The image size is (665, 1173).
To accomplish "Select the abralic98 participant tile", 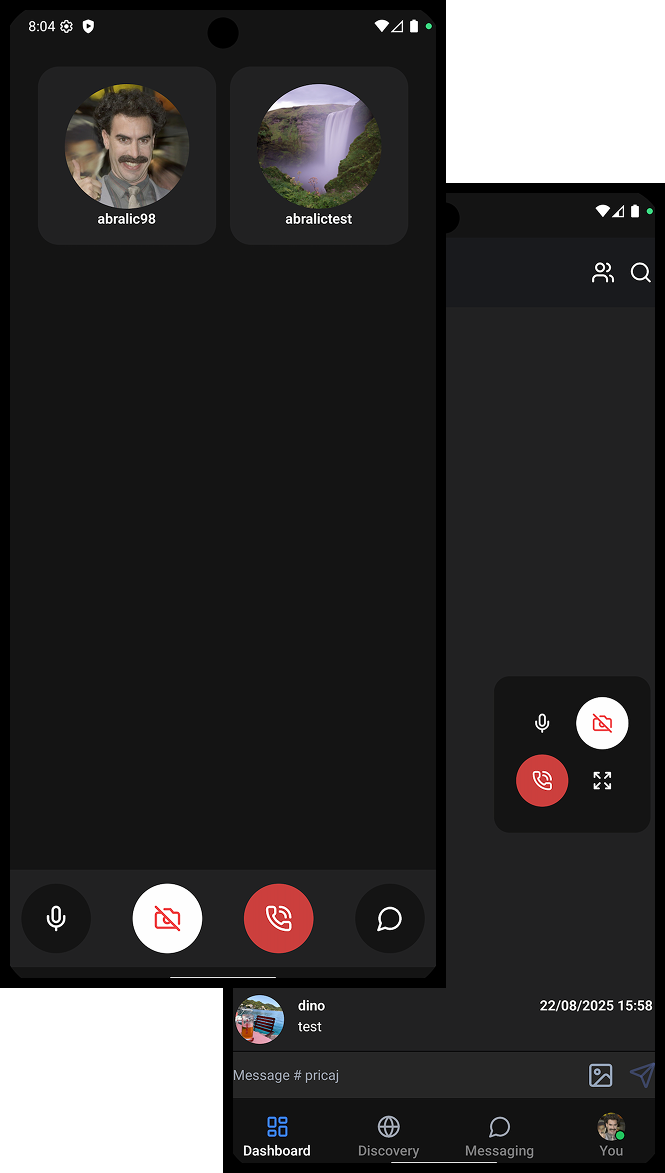I will (127, 156).
